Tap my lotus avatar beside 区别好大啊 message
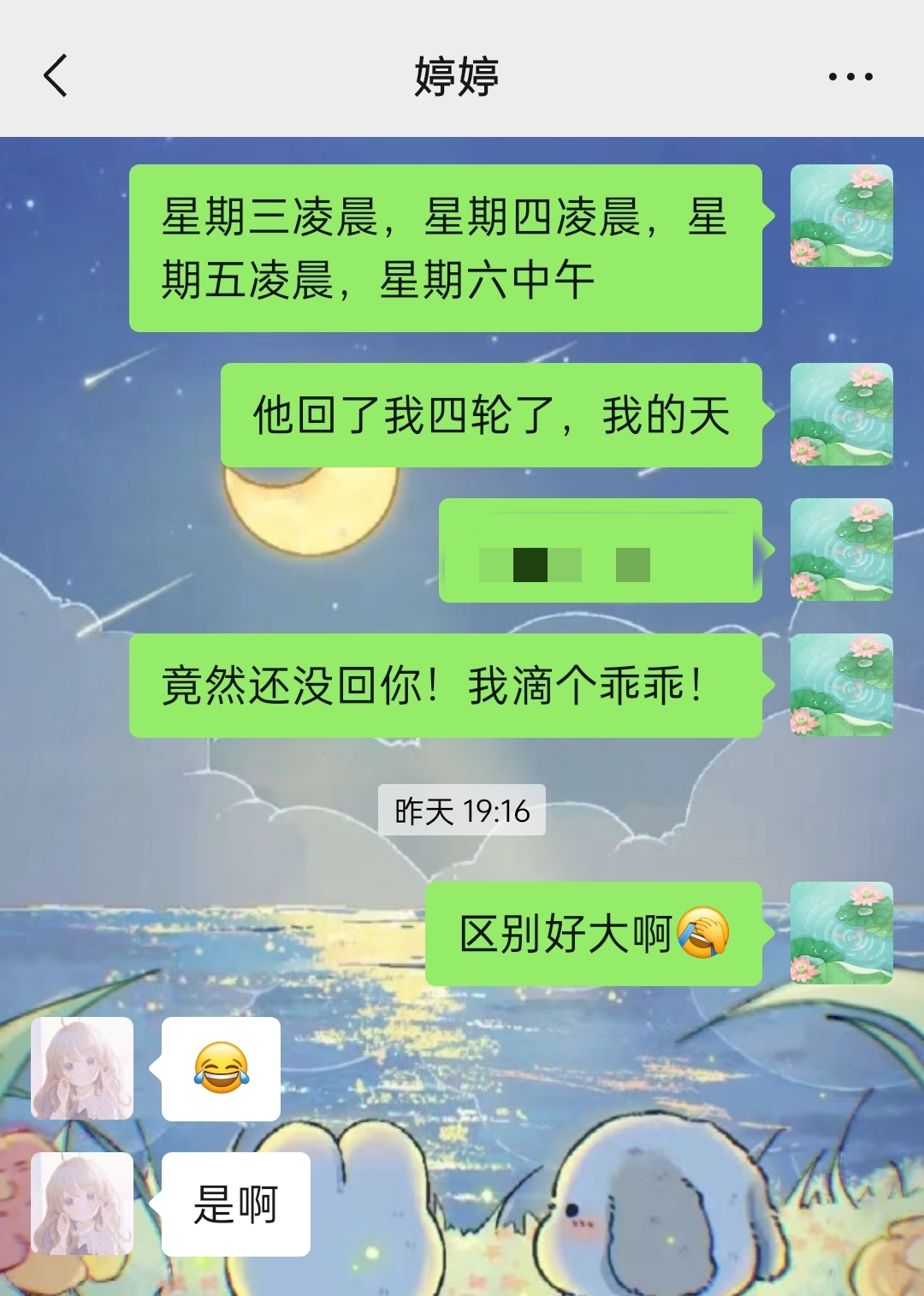Viewport: 924px width, 1296px height. point(841,933)
